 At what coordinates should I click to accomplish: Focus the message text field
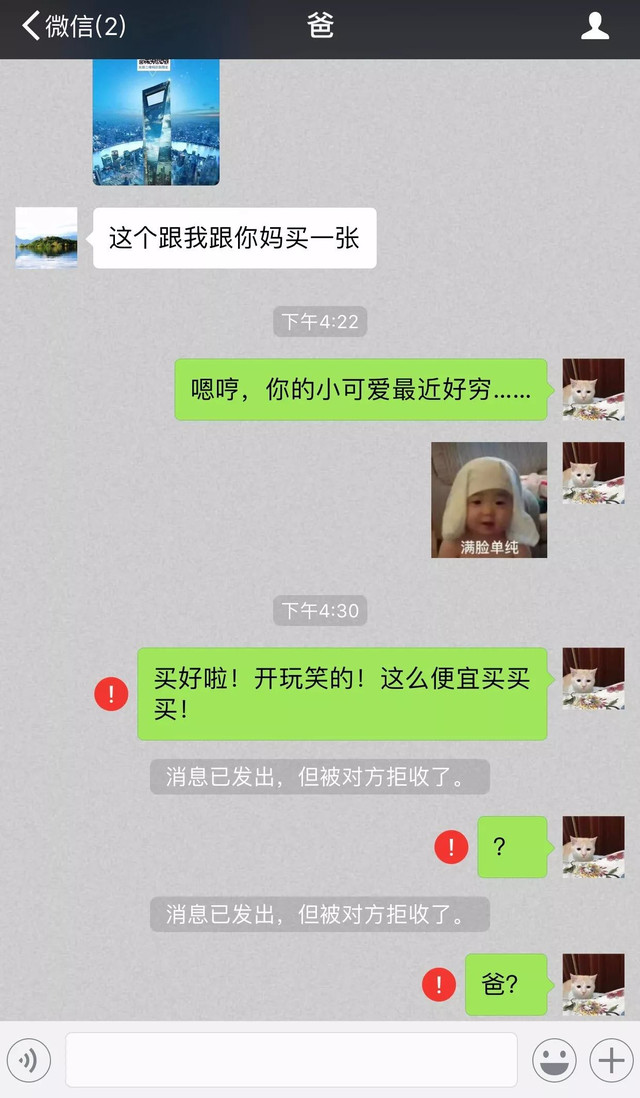pyautogui.click(x=291, y=1060)
